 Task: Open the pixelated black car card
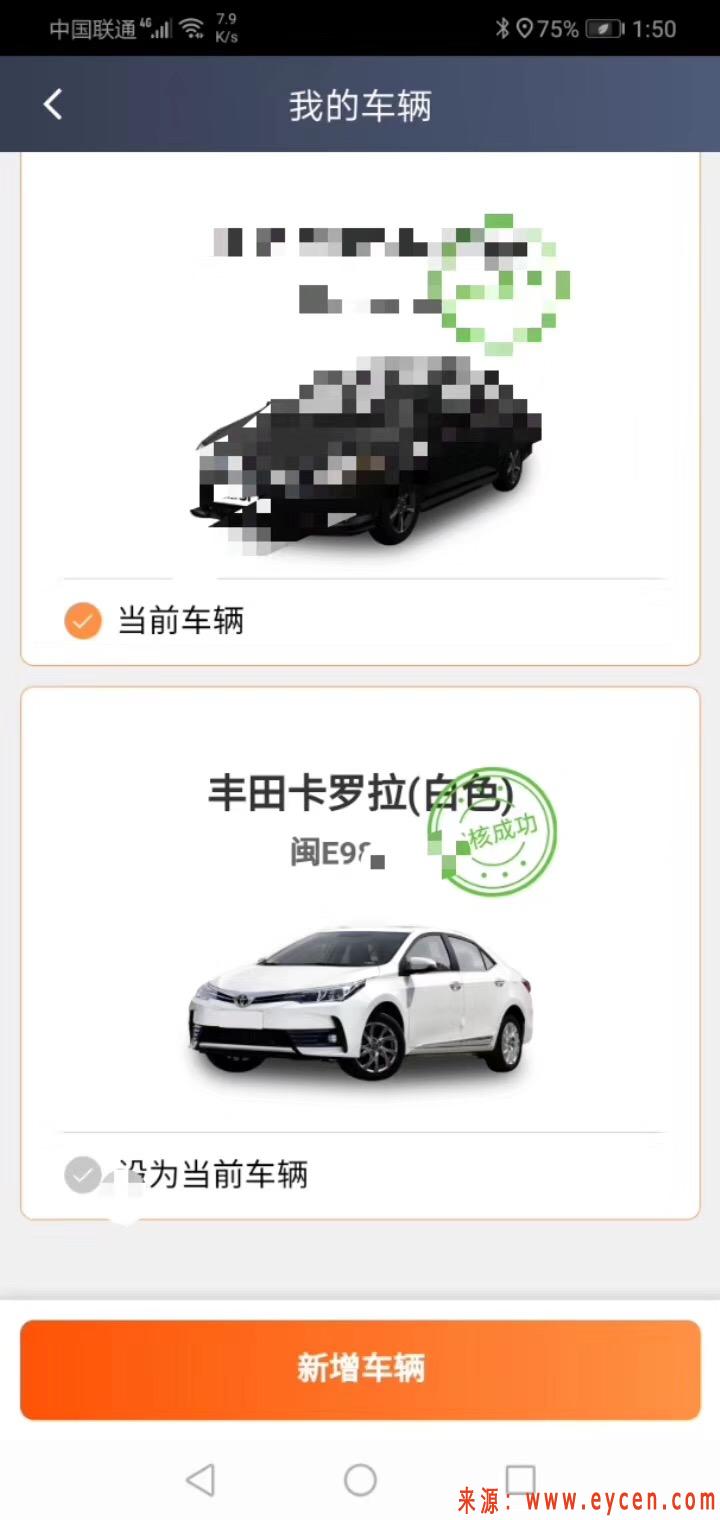(x=360, y=408)
